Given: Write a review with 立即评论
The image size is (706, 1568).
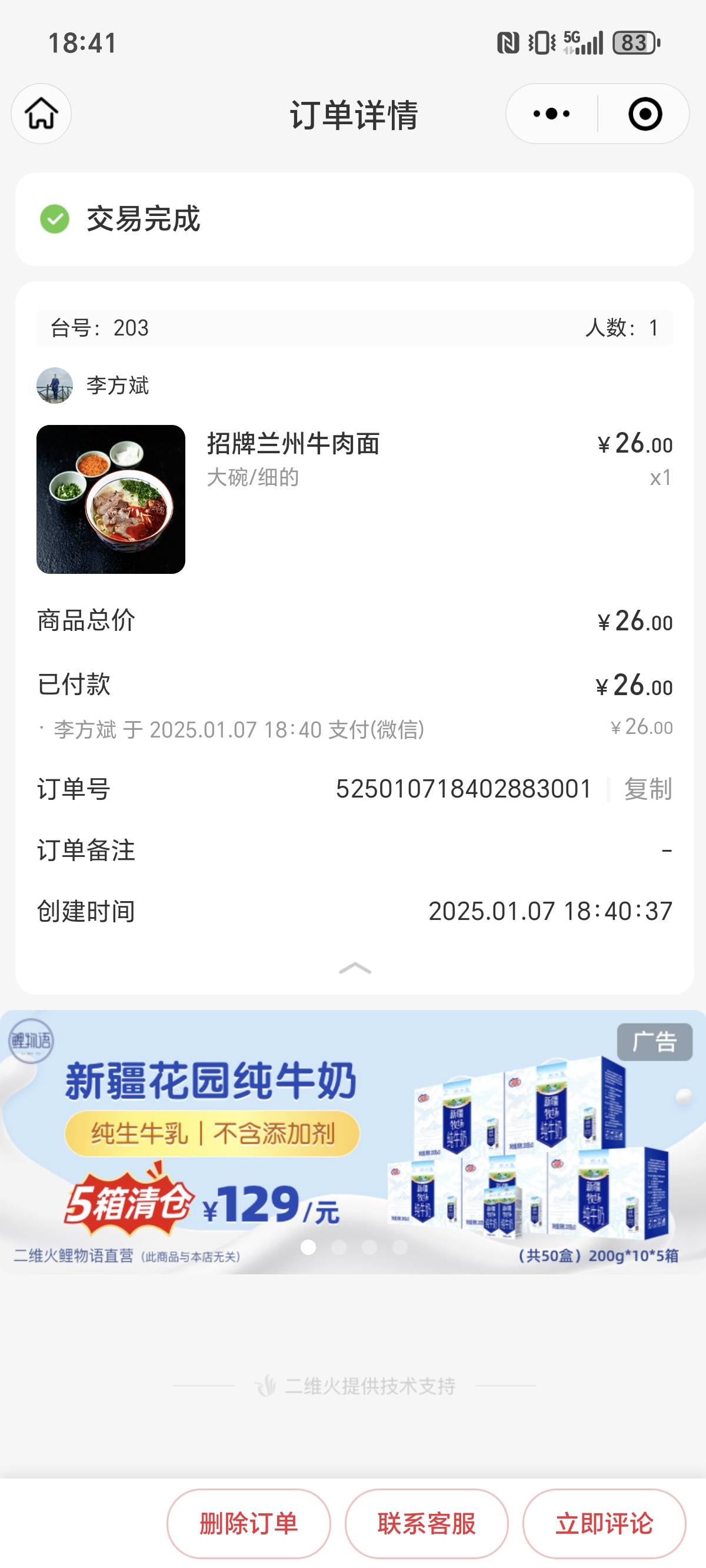Looking at the screenshot, I should (x=604, y=1524).
